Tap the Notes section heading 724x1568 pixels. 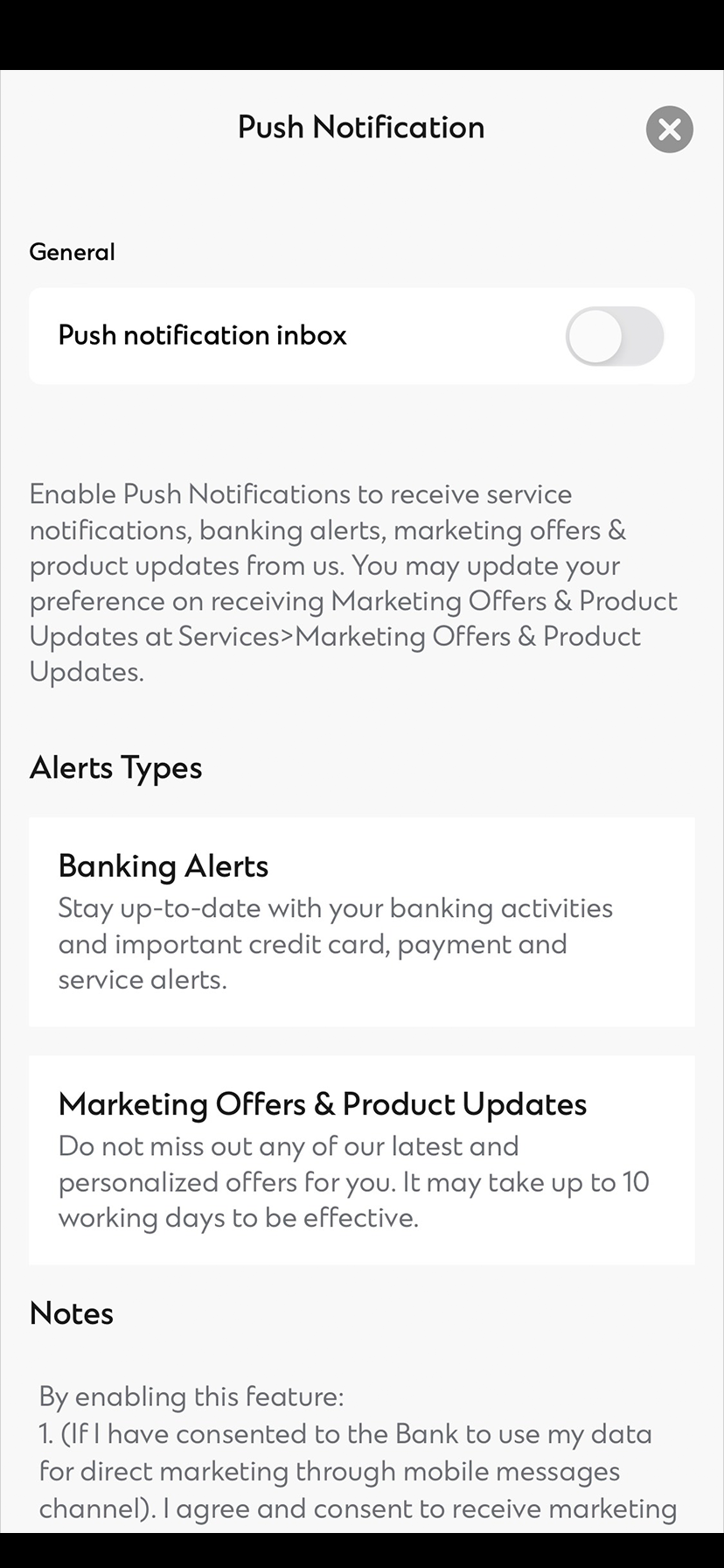[71, 1313]
